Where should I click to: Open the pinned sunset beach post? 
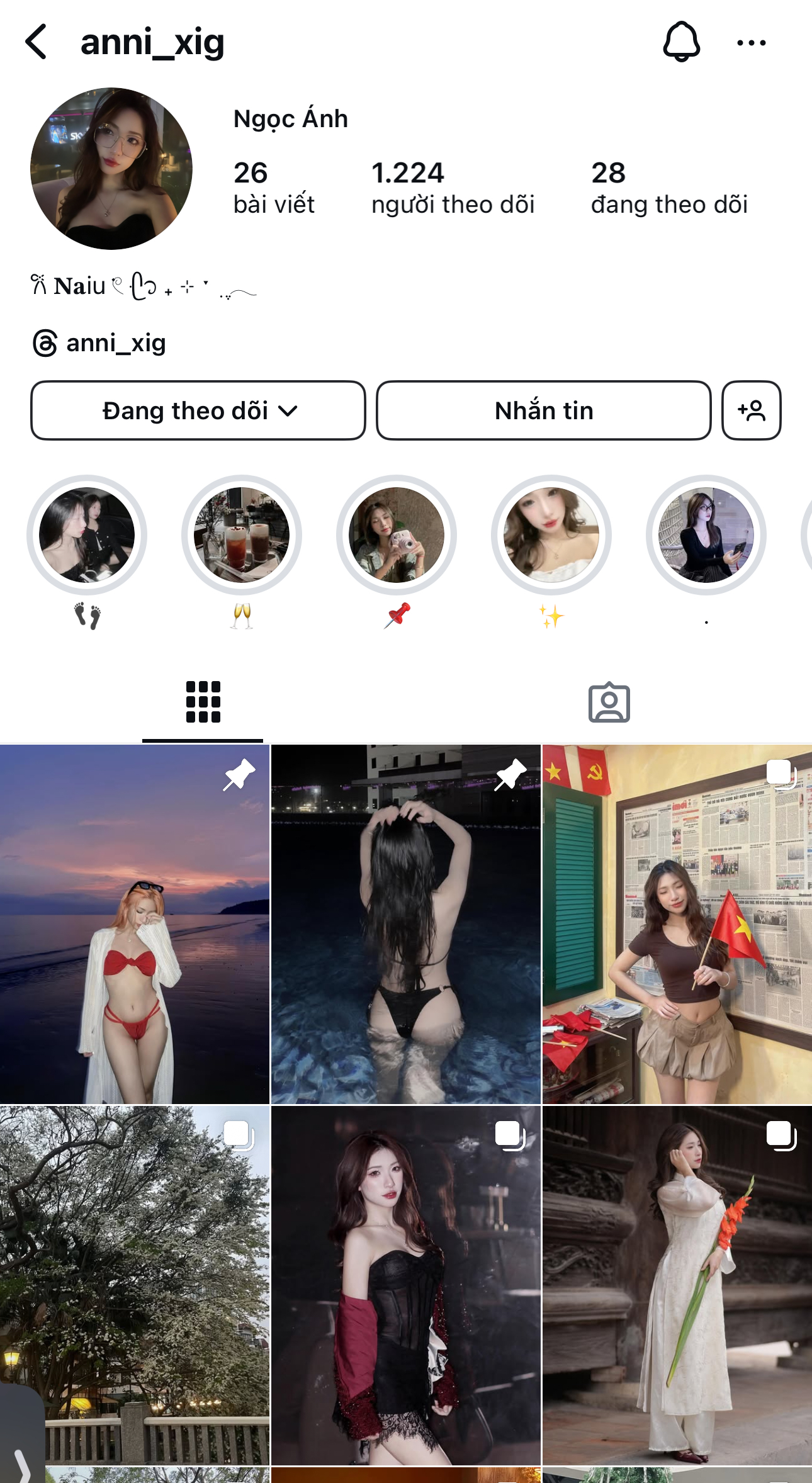tap(135, 924)
